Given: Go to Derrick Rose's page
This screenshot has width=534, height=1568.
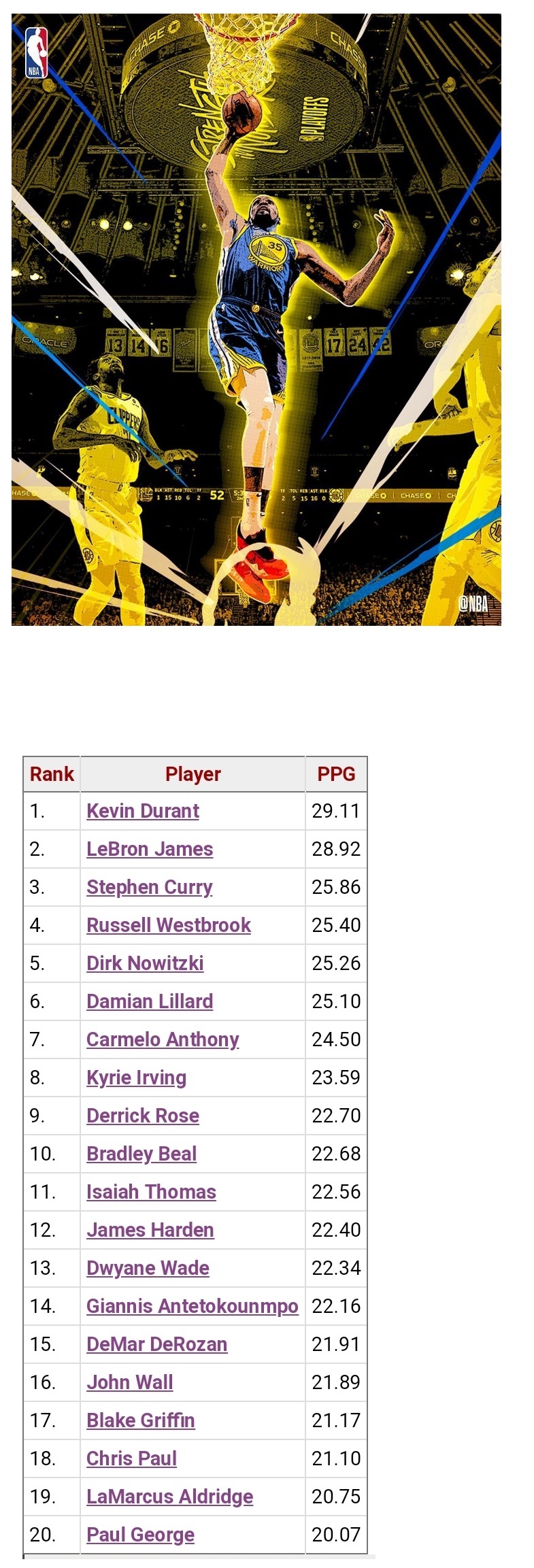Looking at the screenshot, I should tap(143, 1116).
